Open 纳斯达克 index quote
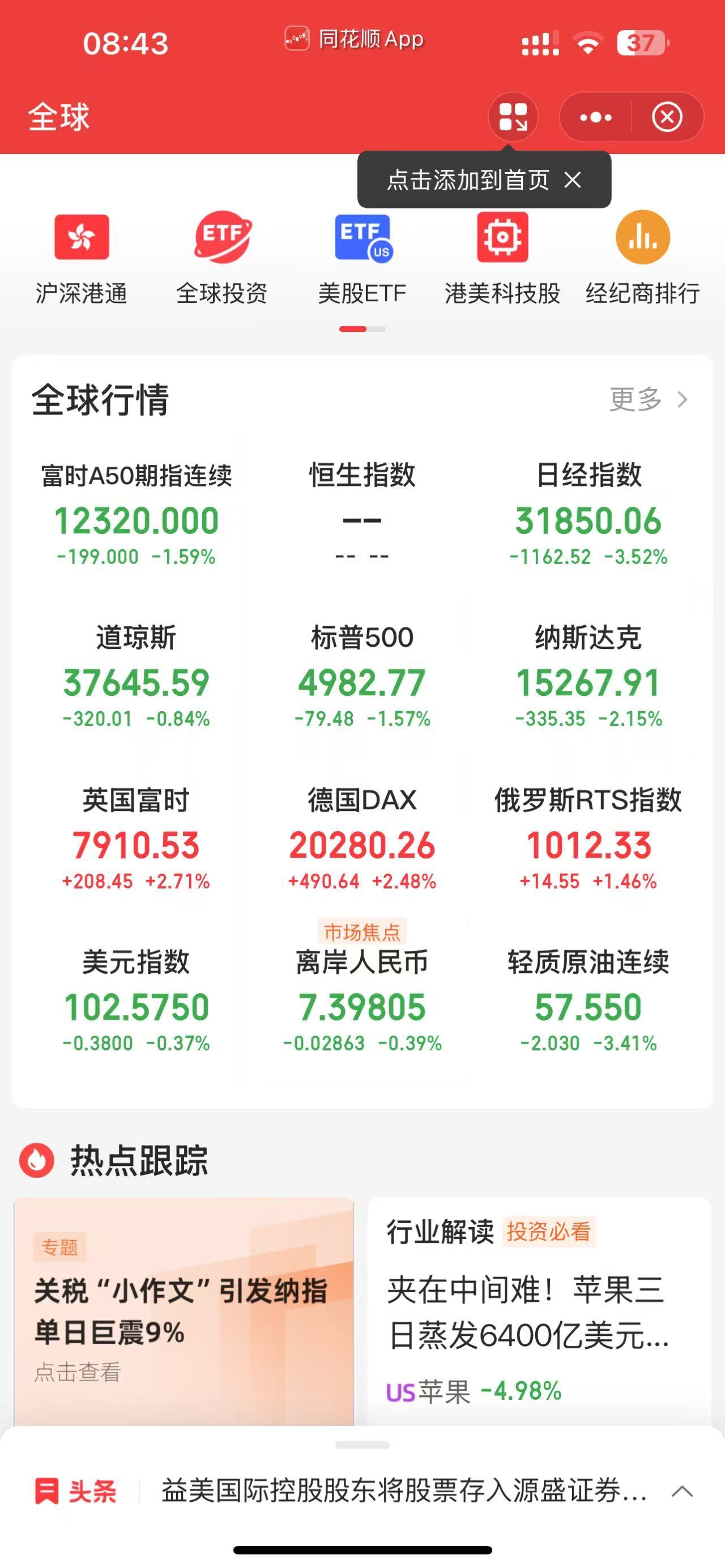Screen dimensions: 725x1568 (588, 676)
